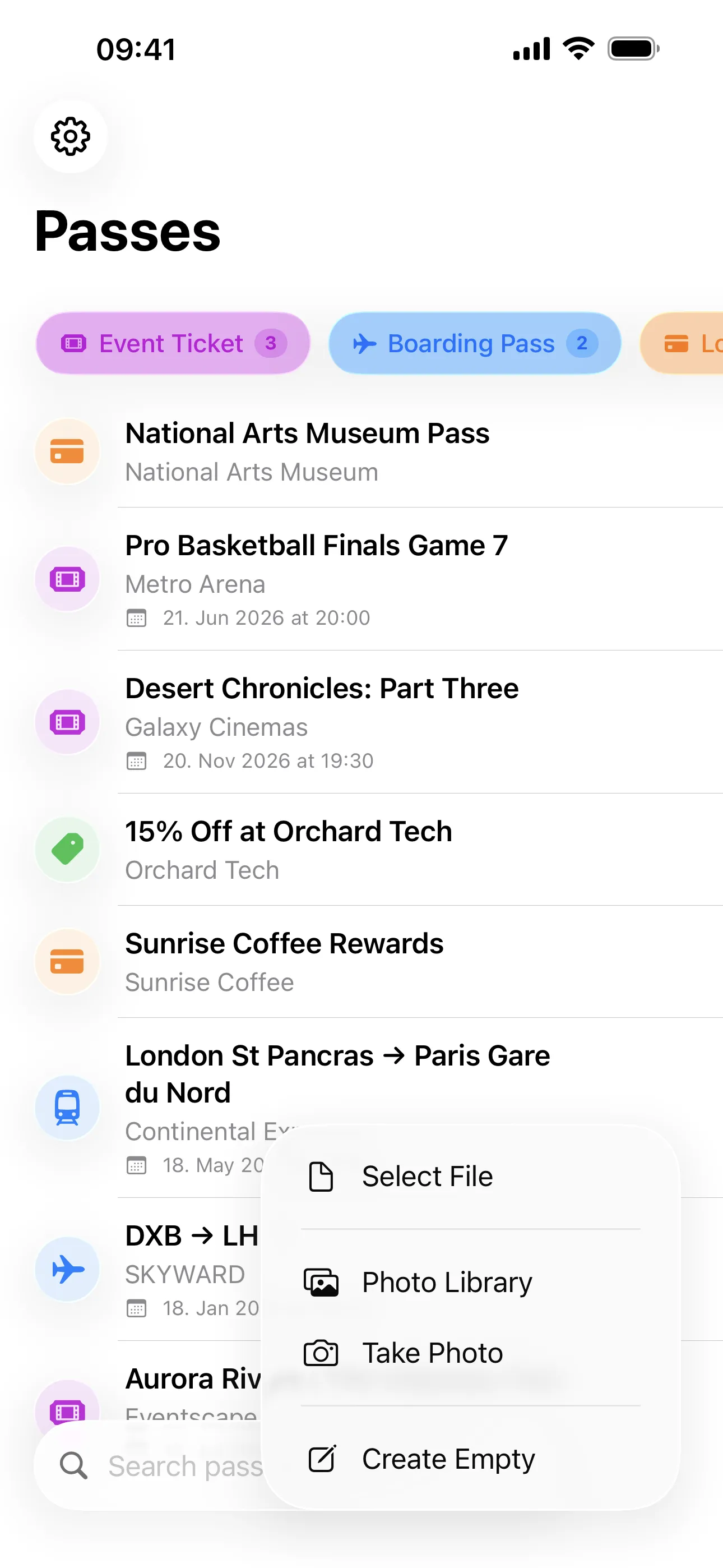Tap the museum card icon on National Arts Museum Pass
The height and width of the screenshot is (1568, 723).
[x=67, y=451]
